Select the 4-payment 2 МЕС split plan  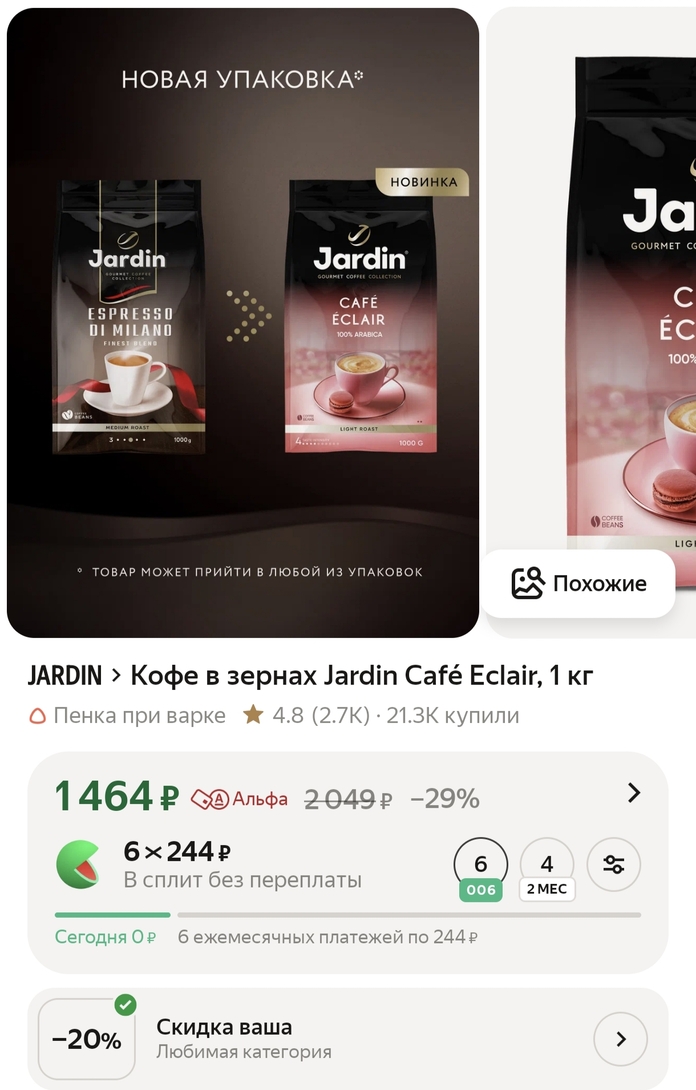pyautogui.click(x=546, y=866)
